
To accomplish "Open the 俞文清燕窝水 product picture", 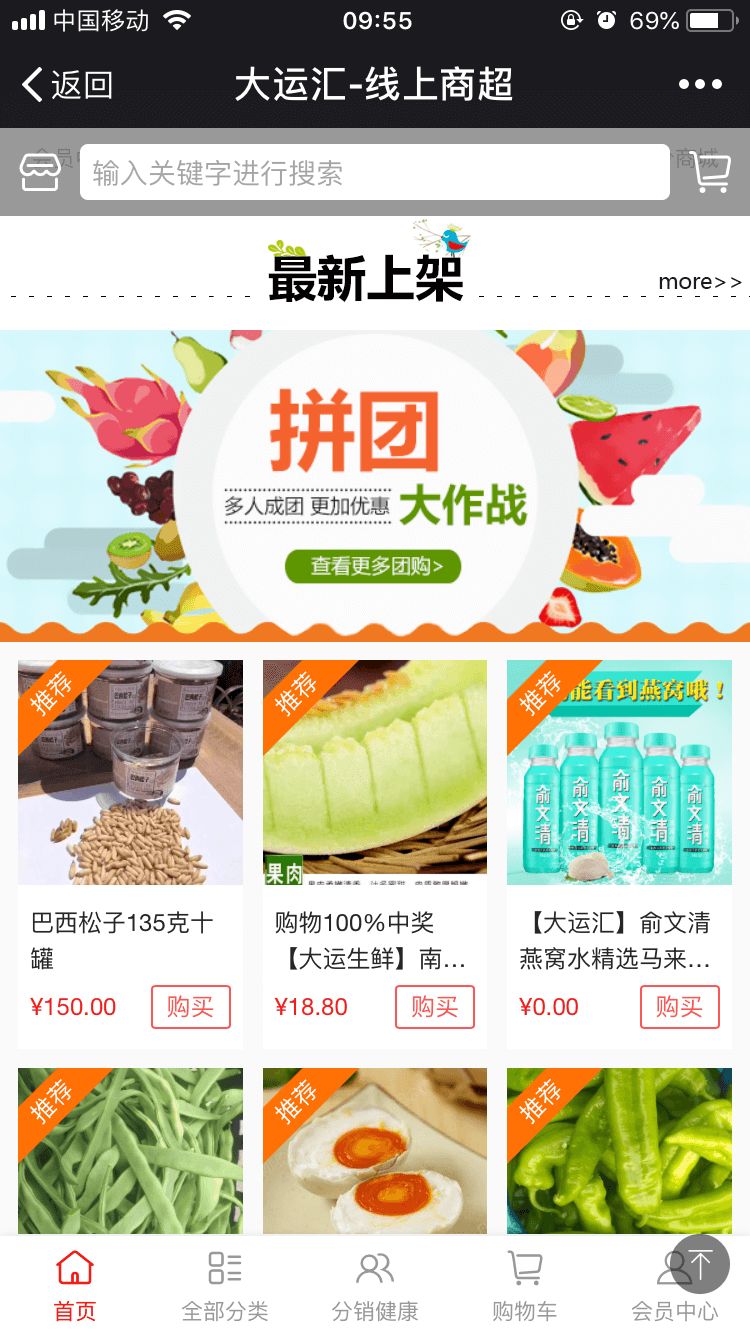I will coord(619,772).
